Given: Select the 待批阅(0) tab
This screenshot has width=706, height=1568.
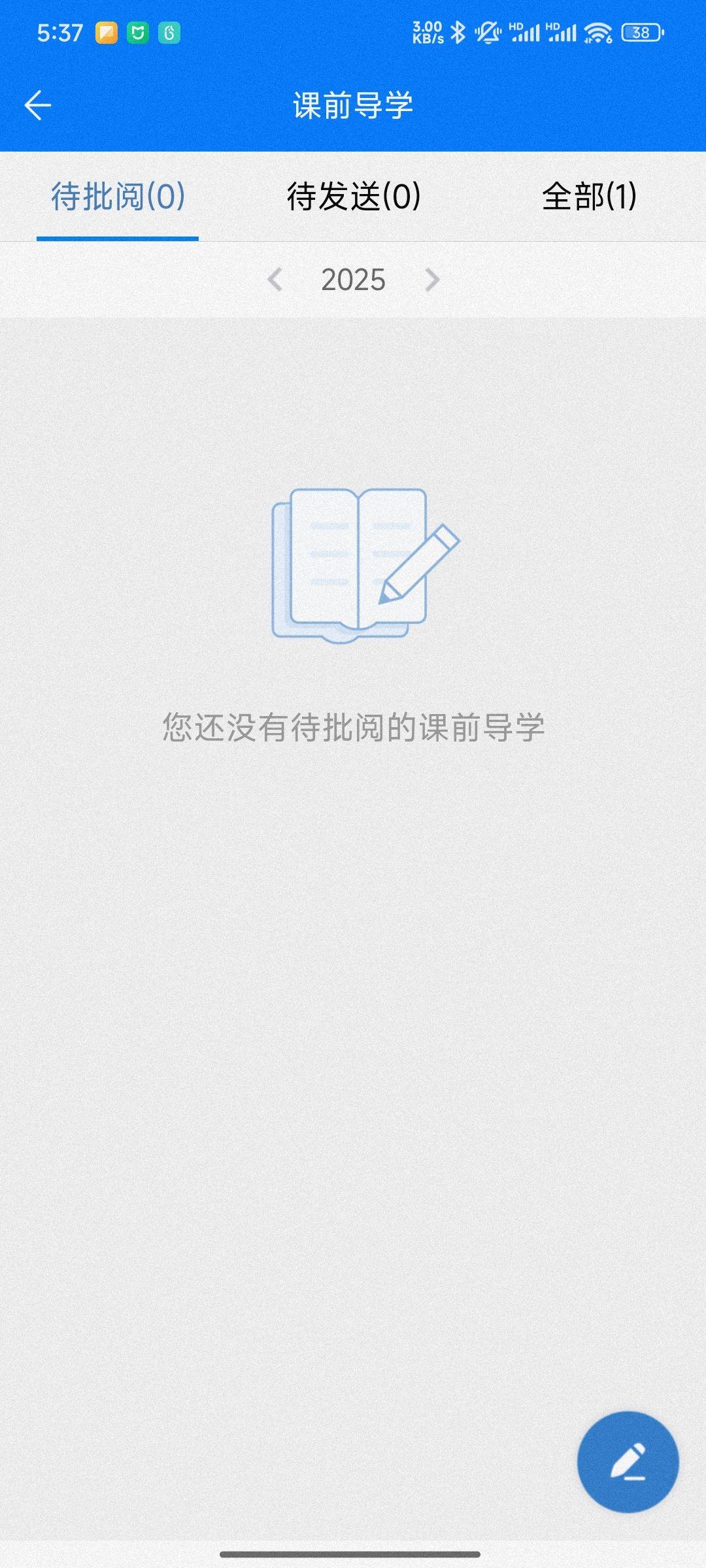Looking at the screenshot, I should 118,197.
